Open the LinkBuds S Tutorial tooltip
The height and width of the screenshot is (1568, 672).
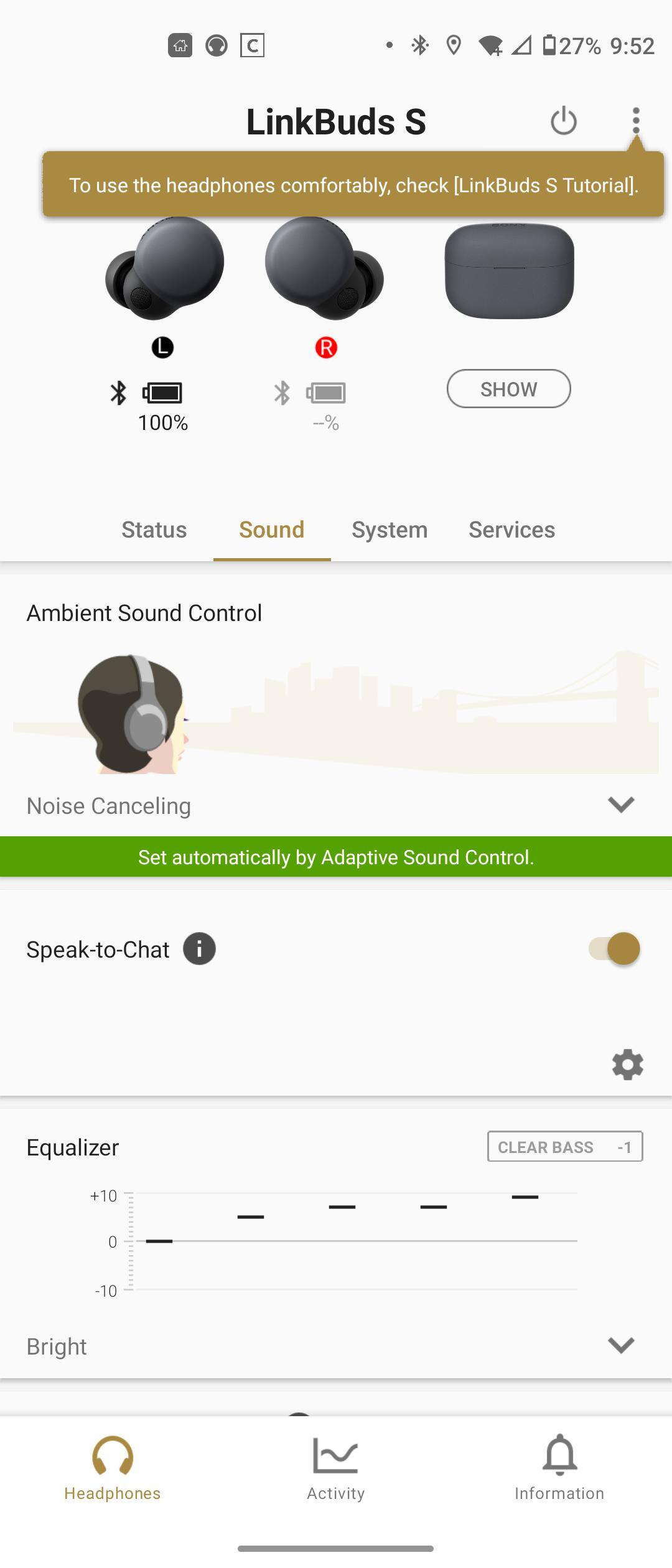tap(353, 185)
